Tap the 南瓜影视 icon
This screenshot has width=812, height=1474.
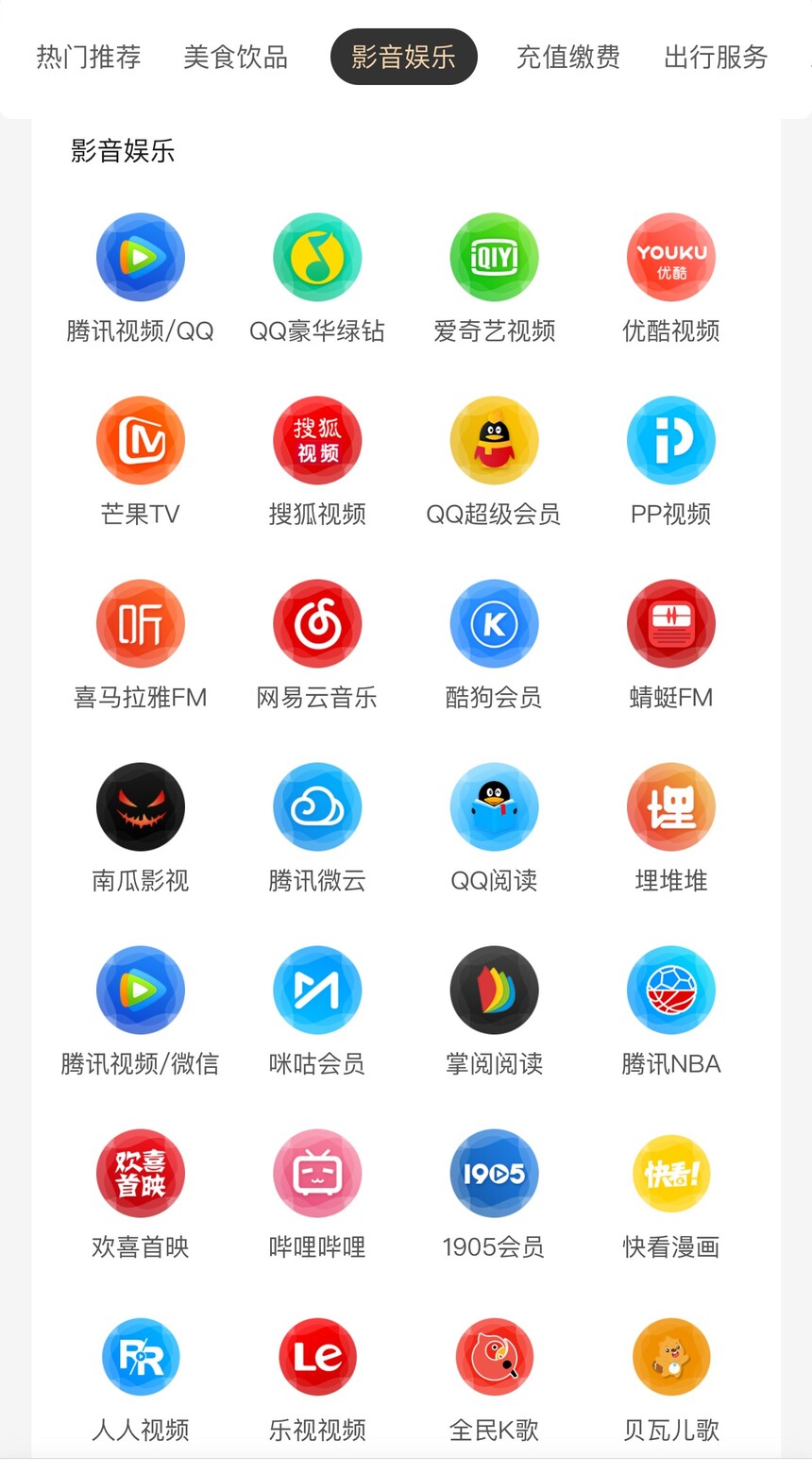140,807
